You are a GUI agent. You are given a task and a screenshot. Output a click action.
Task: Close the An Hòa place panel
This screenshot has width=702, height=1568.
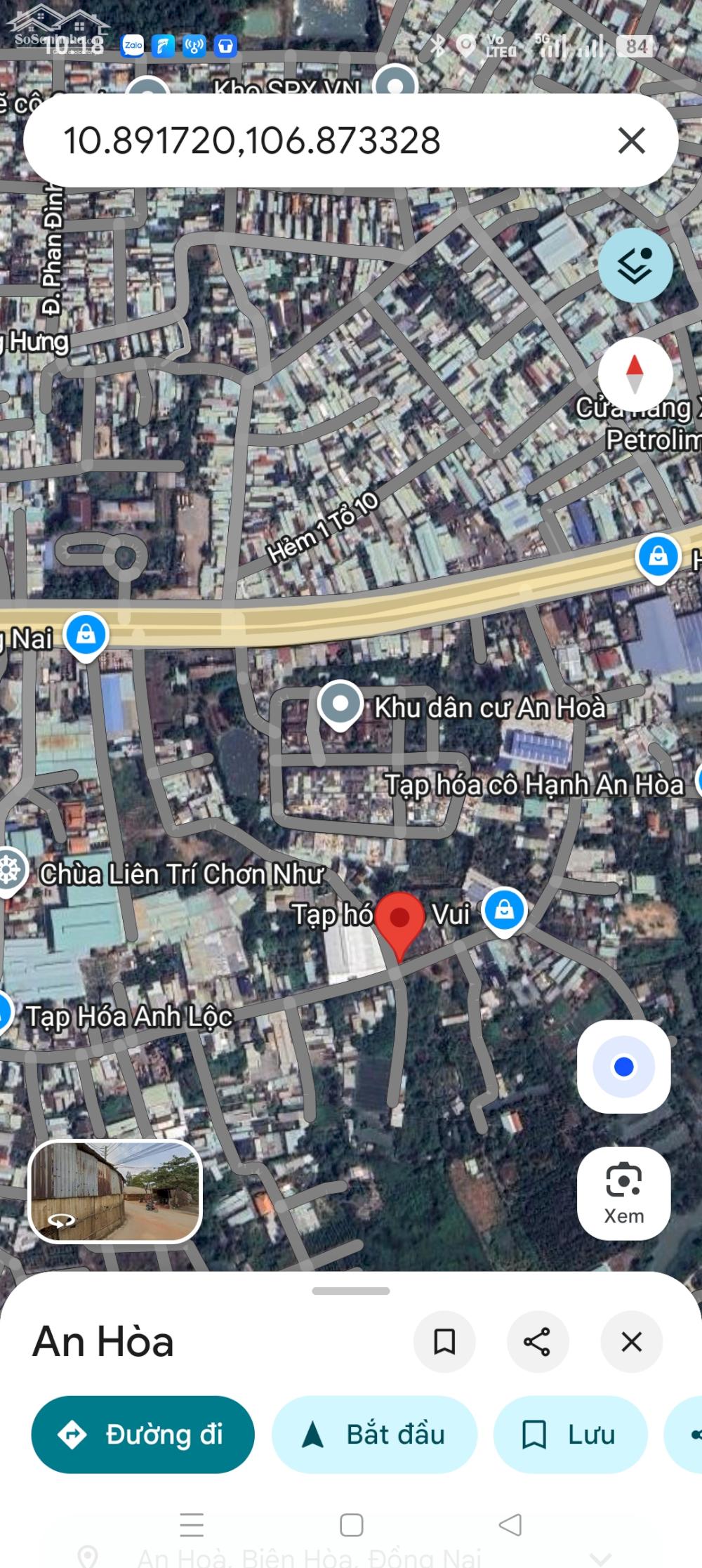(631, 1342)
